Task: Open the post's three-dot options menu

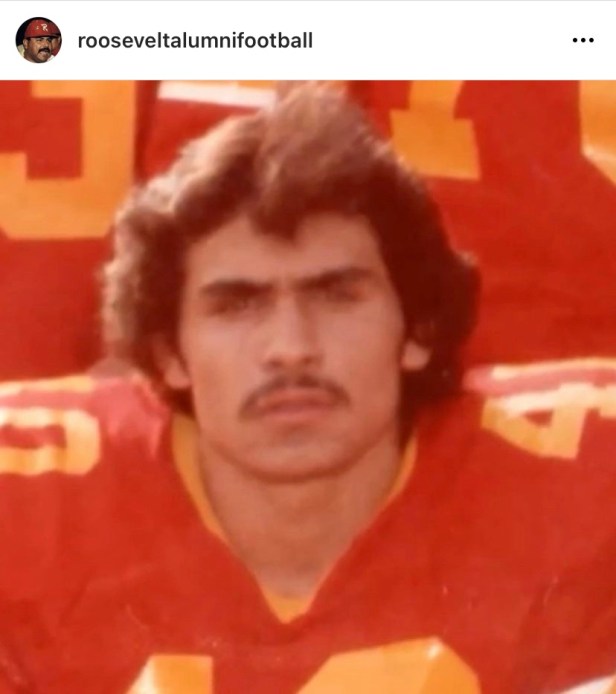Action: [x=582, y=40]
